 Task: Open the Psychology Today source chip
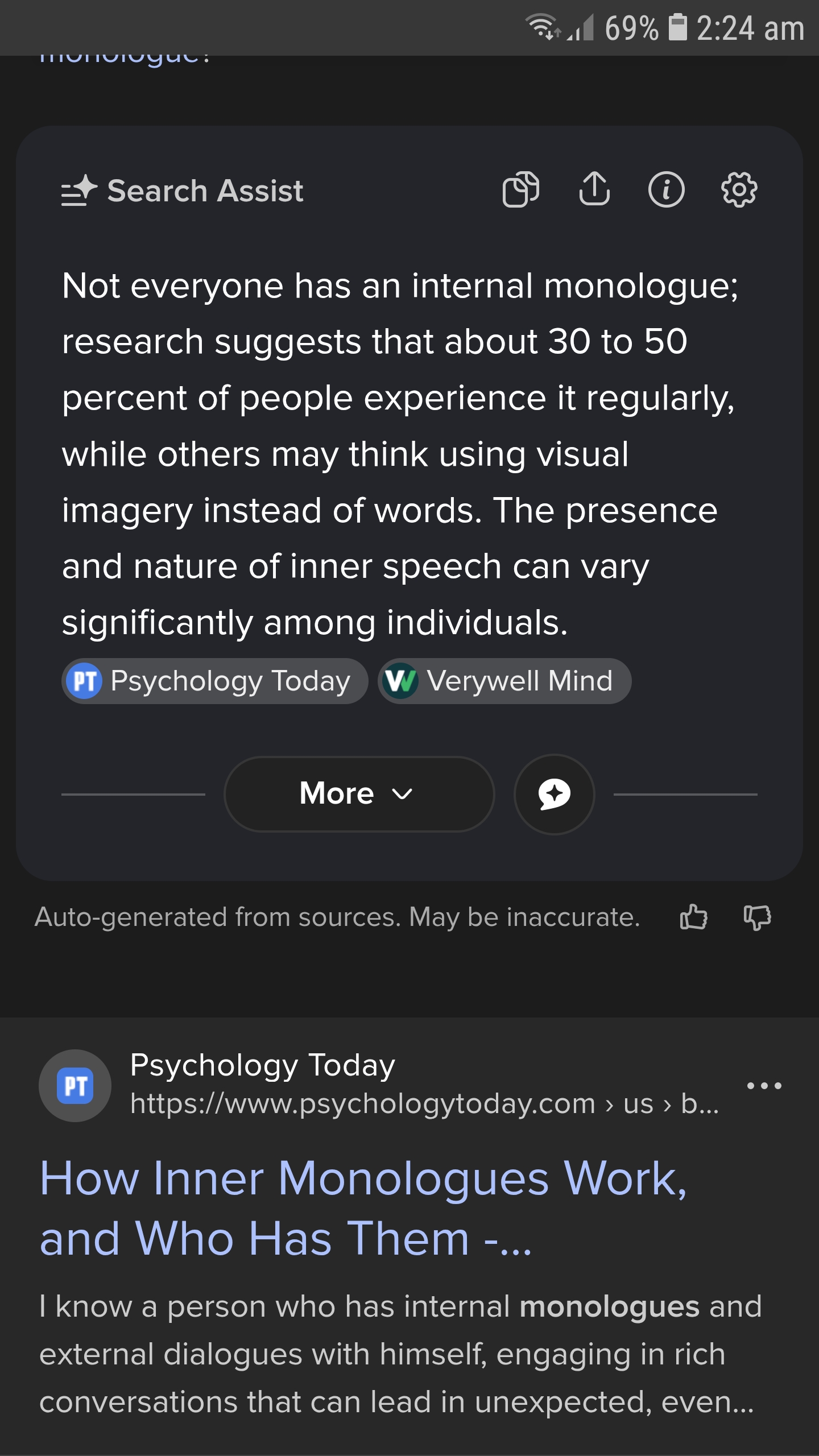[x=215, y=681]
